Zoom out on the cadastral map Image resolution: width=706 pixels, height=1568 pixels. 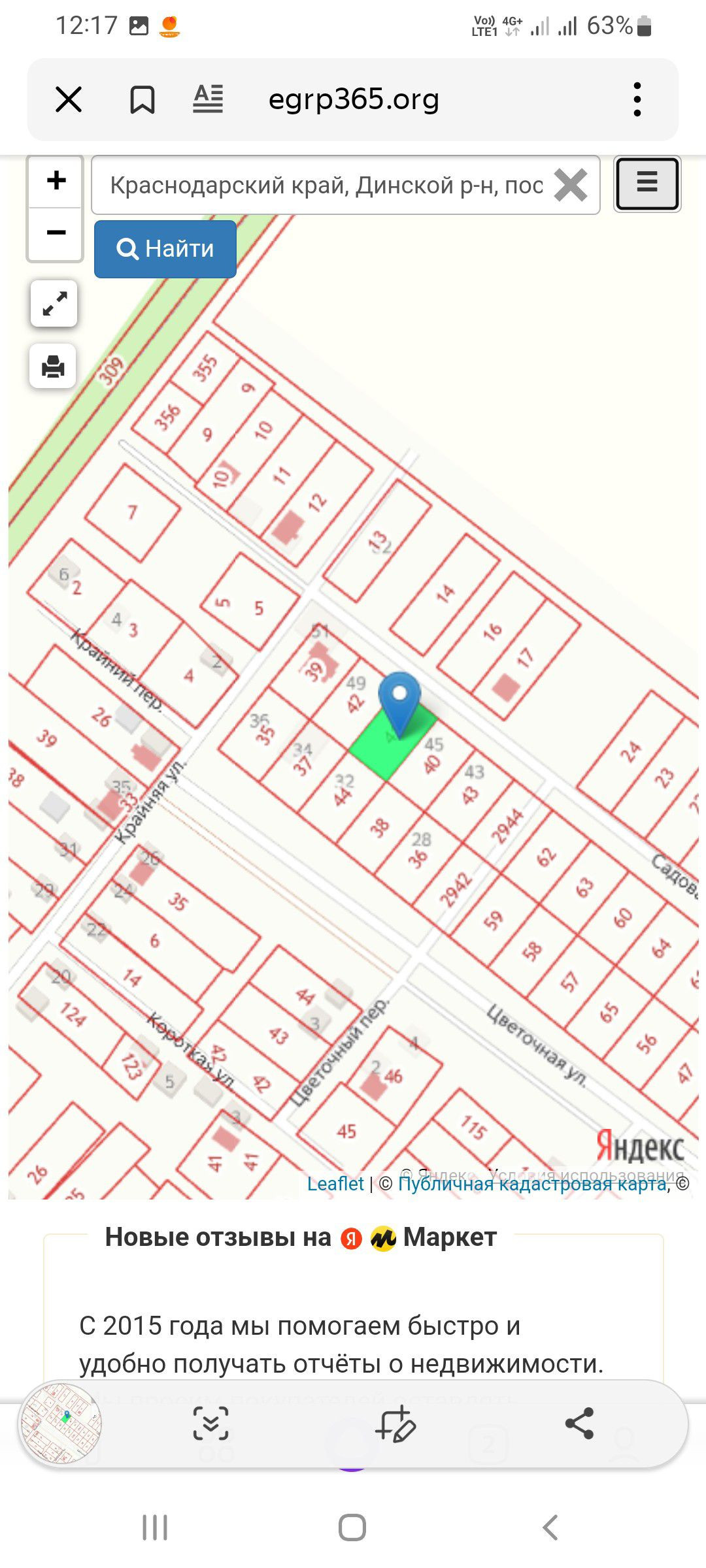[x=56, y=233]
